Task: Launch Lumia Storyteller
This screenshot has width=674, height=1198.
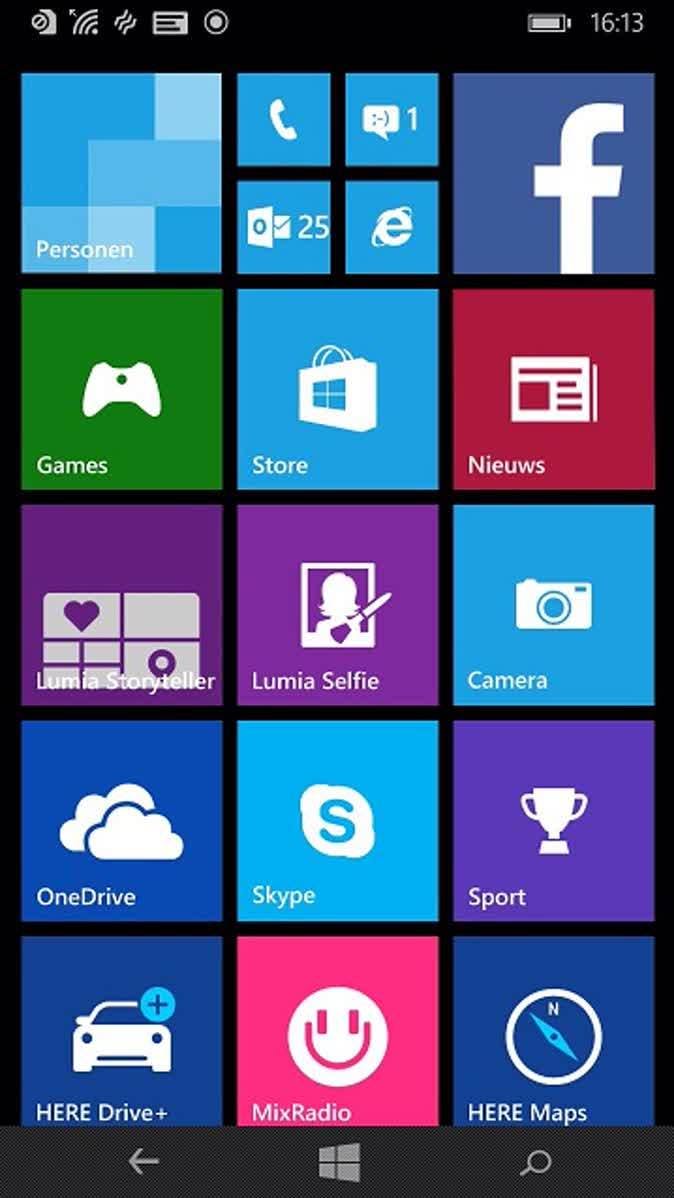Action: click(x=121, y=605)
